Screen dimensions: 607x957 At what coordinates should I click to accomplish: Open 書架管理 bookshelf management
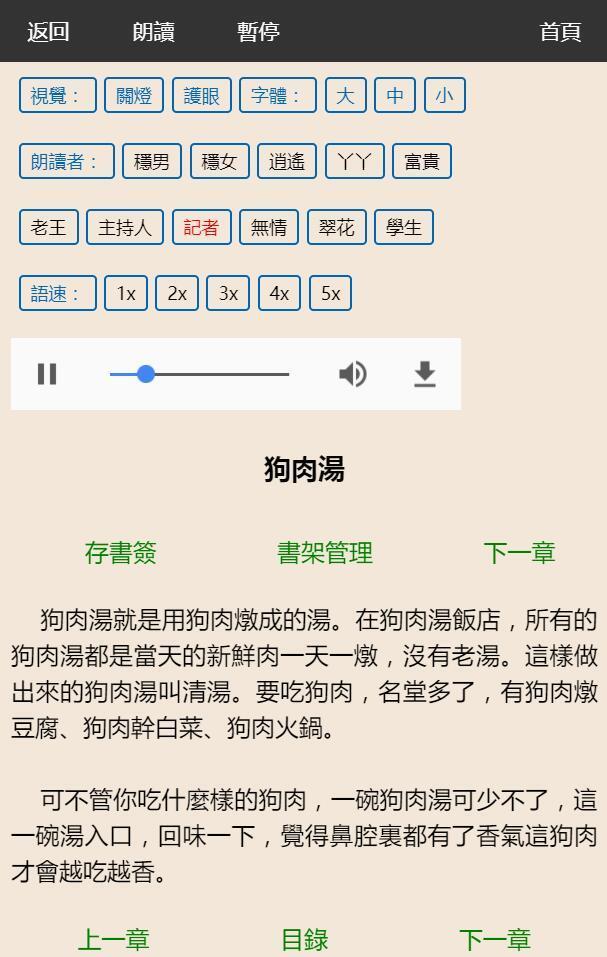point(325,552)
